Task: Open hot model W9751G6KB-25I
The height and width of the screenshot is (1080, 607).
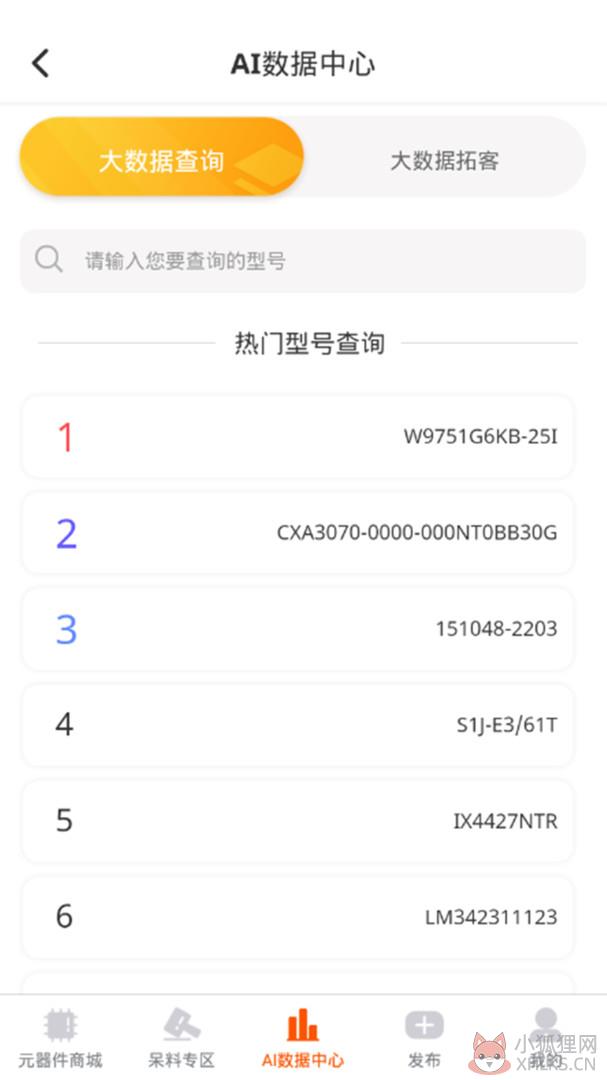Action: [298, 437]
